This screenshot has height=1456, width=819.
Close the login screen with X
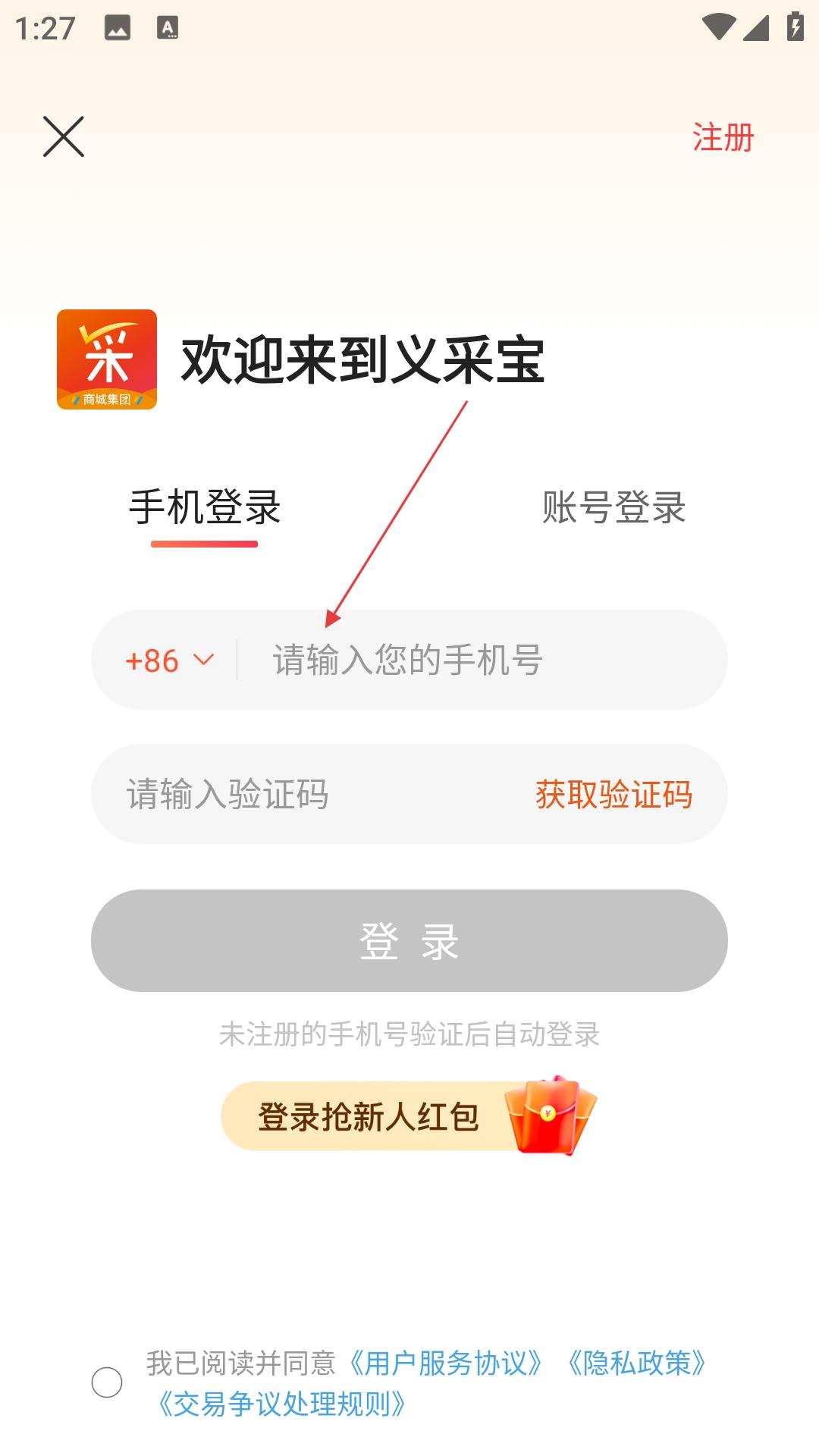(x=64, y=136)
